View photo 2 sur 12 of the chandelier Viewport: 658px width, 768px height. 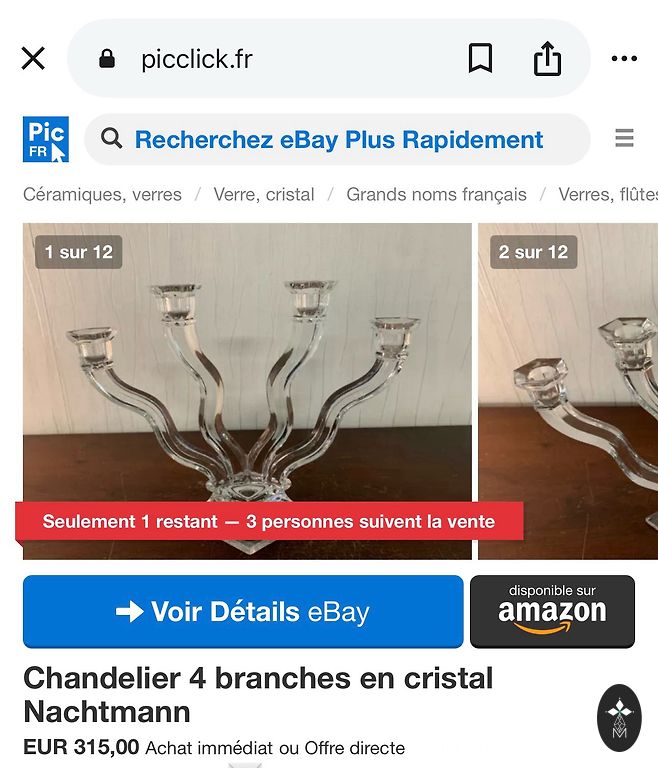click(567, 390)
